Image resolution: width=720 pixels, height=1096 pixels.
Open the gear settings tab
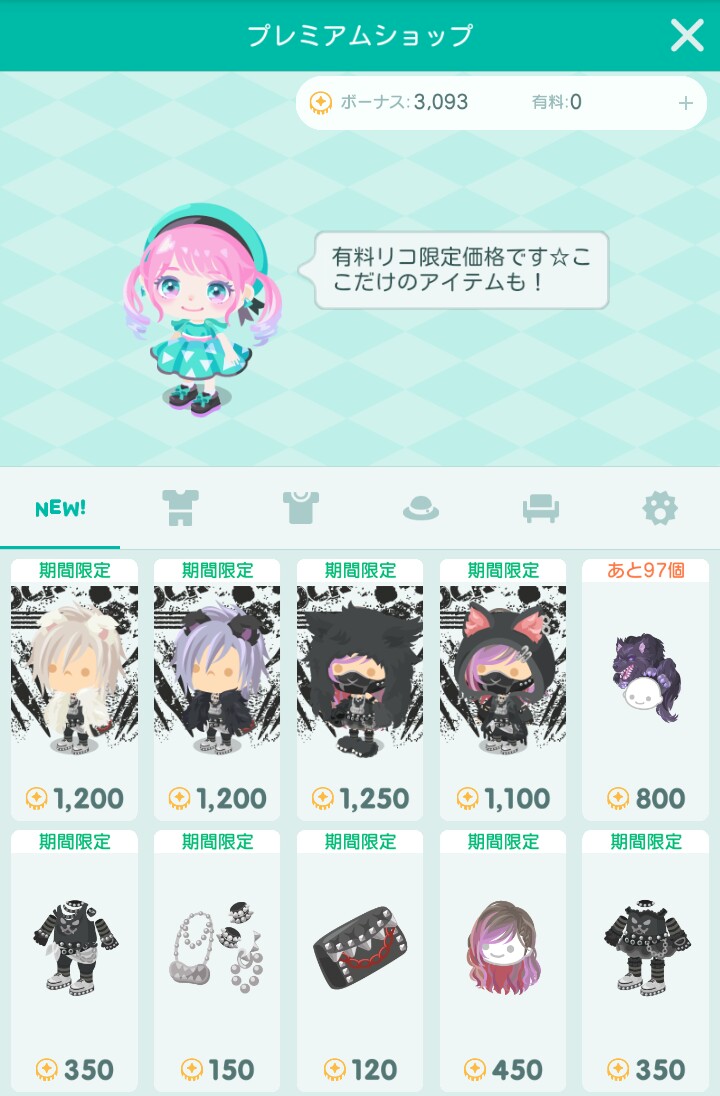(x=660, y=508)
